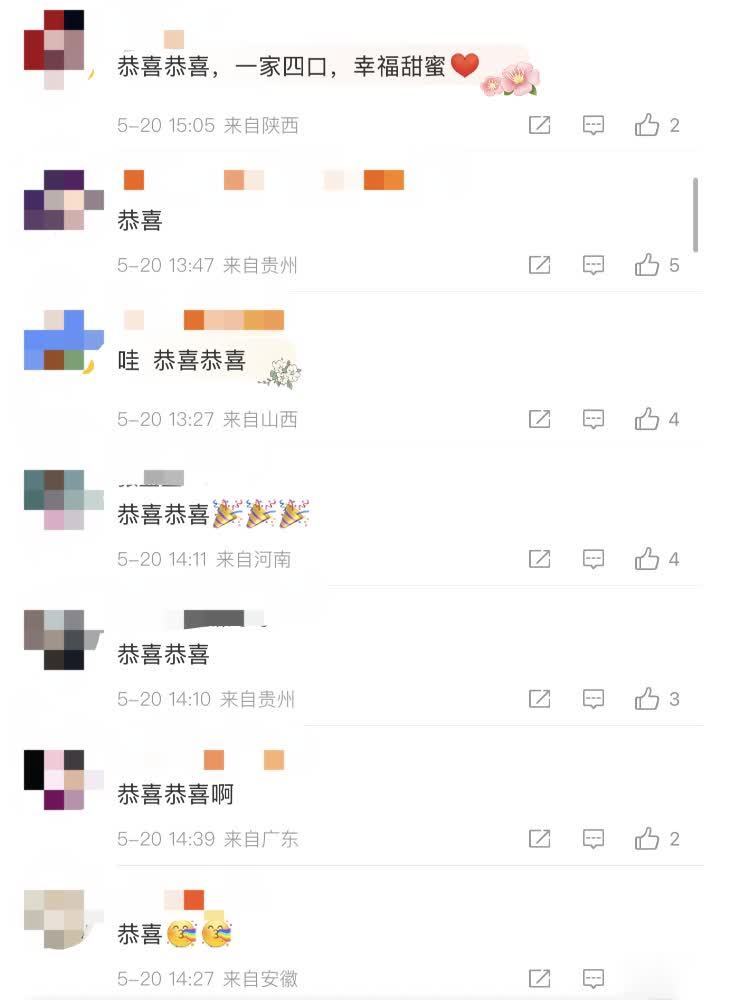Viewport: 738px width, 1000px height.
Task: Reply to the 13:47 comment from 贵州
Action: click(594, 265)
